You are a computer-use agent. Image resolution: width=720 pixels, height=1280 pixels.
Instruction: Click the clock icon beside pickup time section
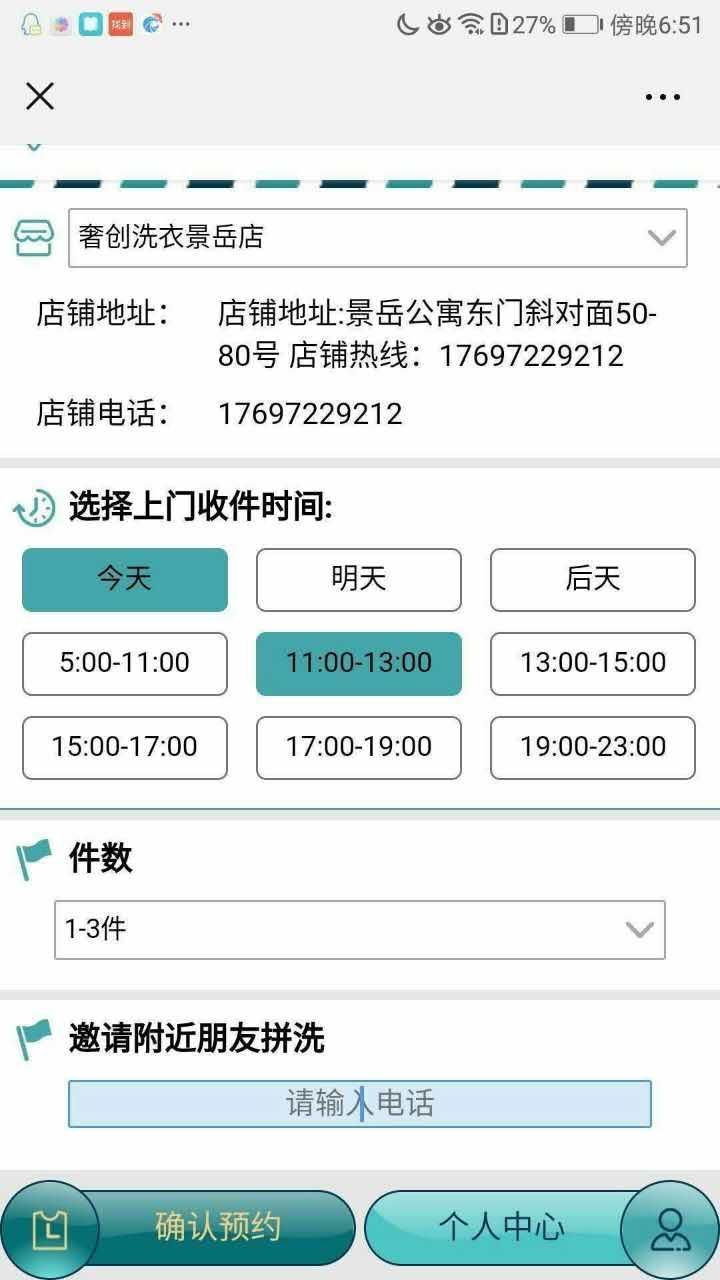(x=31, y=507)
